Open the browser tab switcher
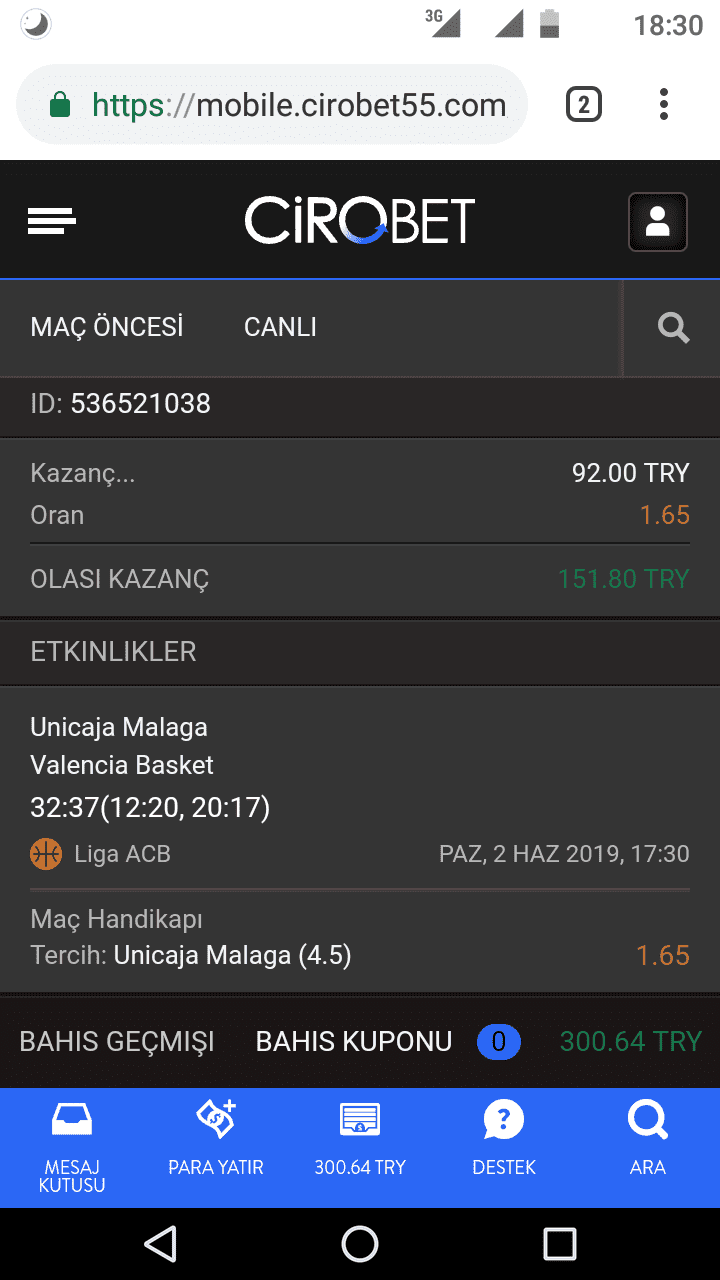 (584, 105)
